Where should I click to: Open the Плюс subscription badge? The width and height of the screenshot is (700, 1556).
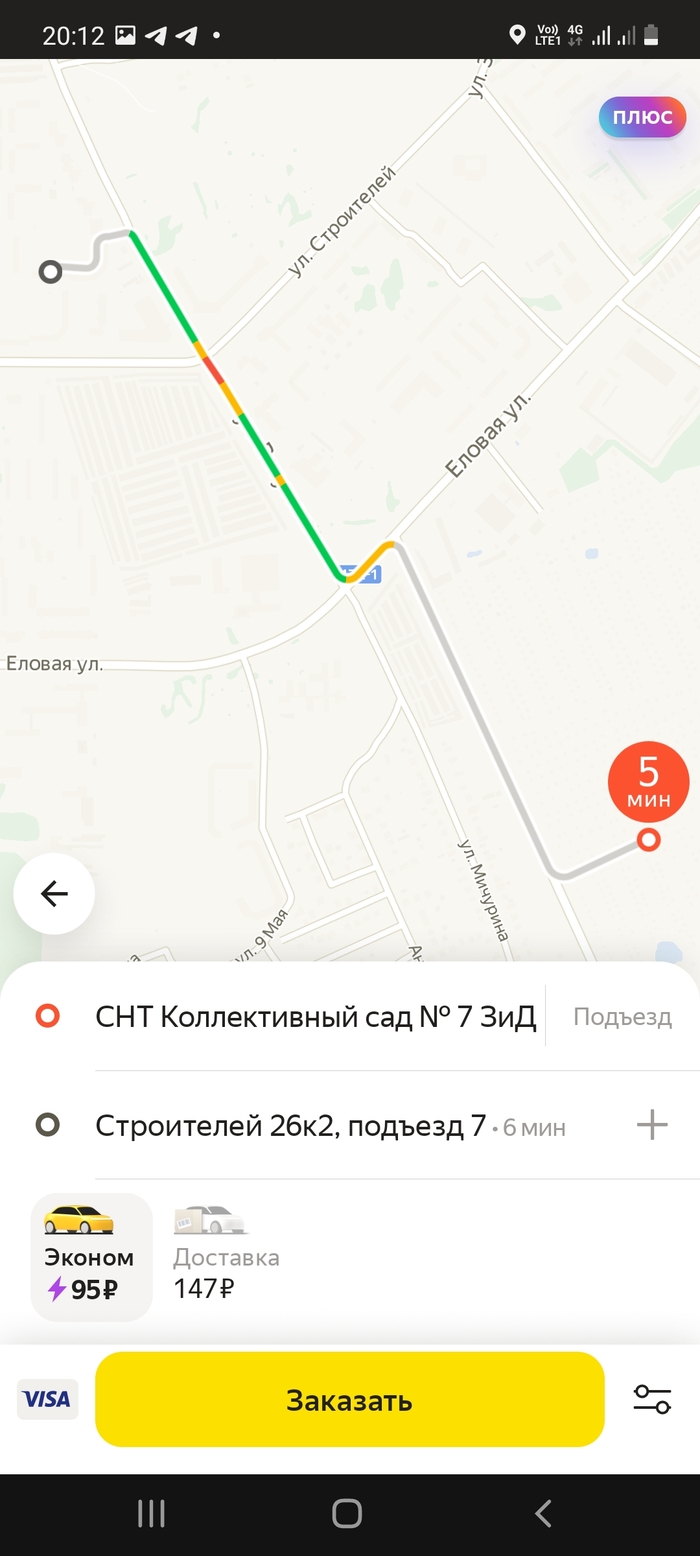point(642,118)
